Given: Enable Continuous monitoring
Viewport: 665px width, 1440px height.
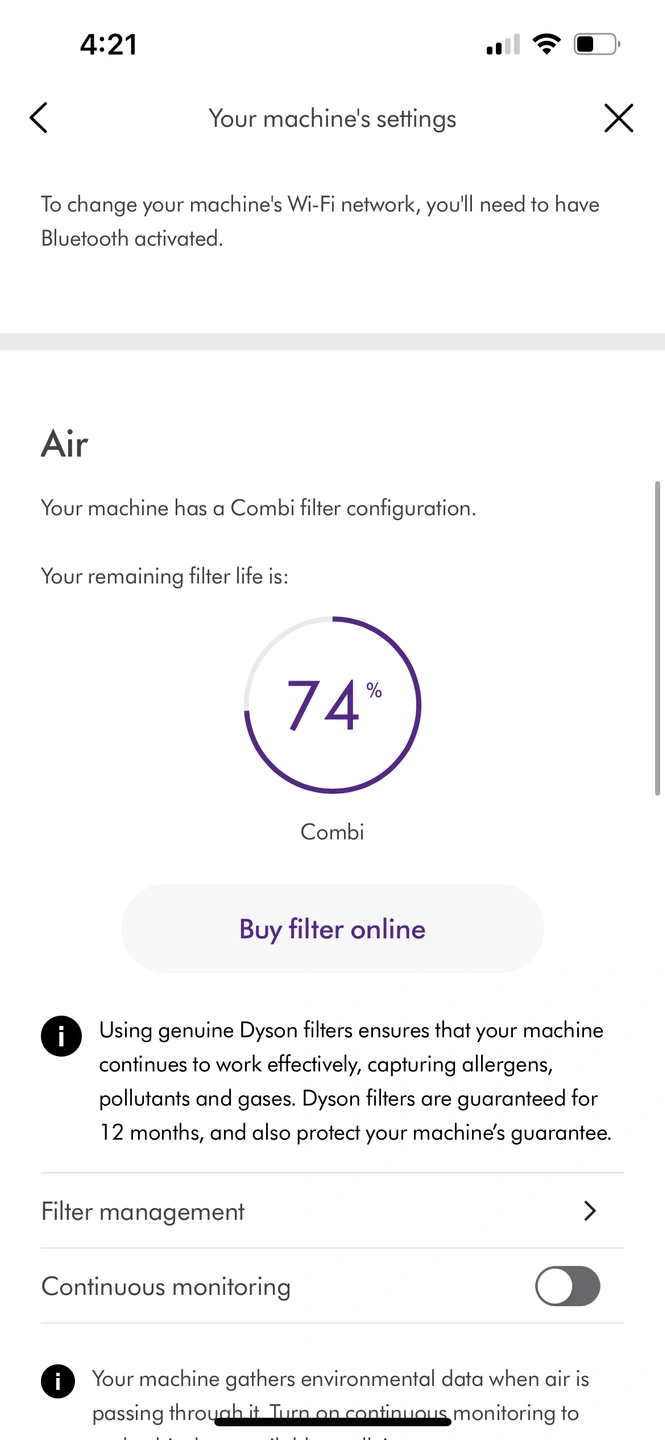Looking at the screenshot, I should tap(568, 1286).
